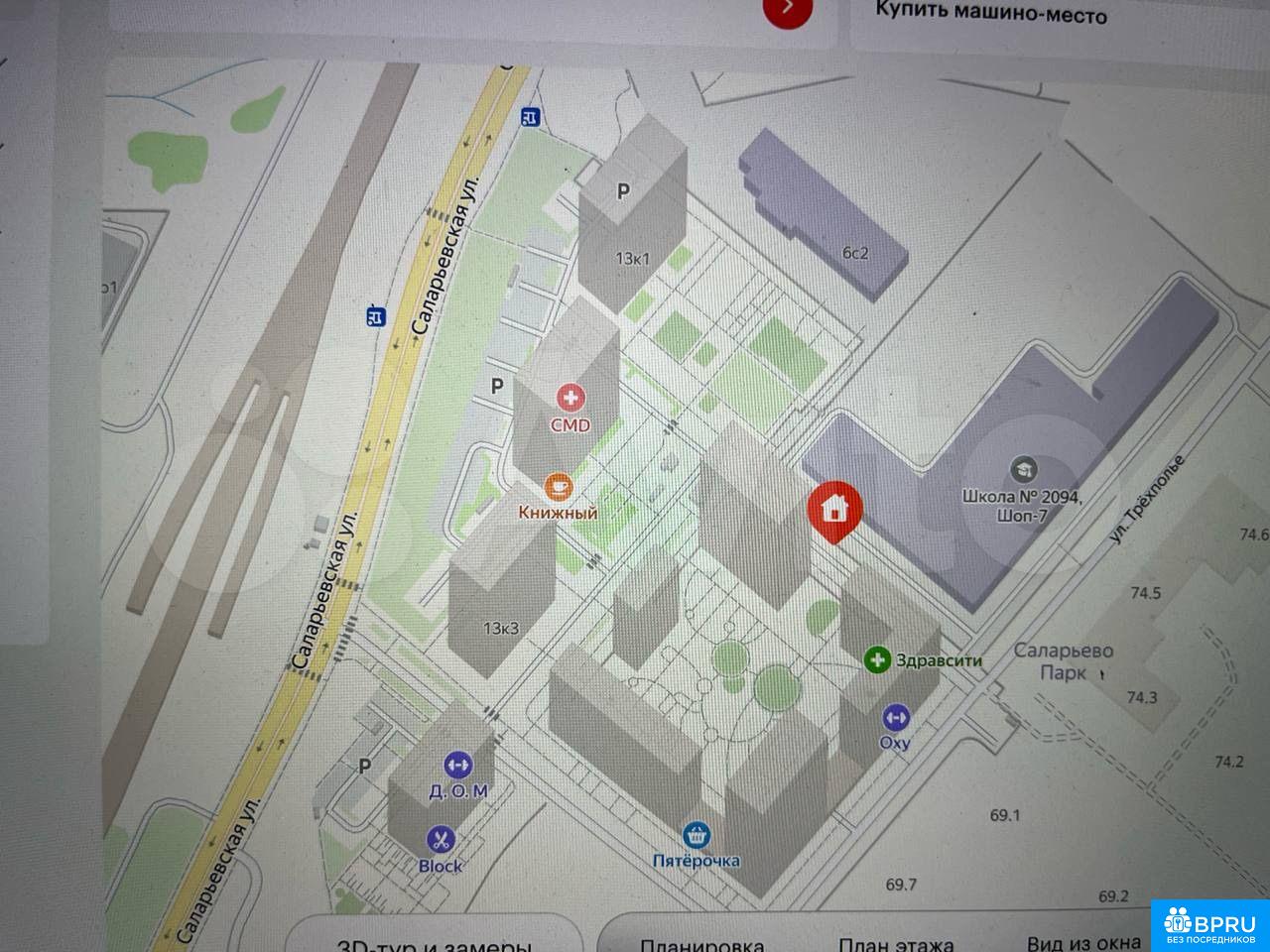Screen dimensions: 1270x952
Task: Switch to the План этажа tab
Action: [x=896, y=943]
